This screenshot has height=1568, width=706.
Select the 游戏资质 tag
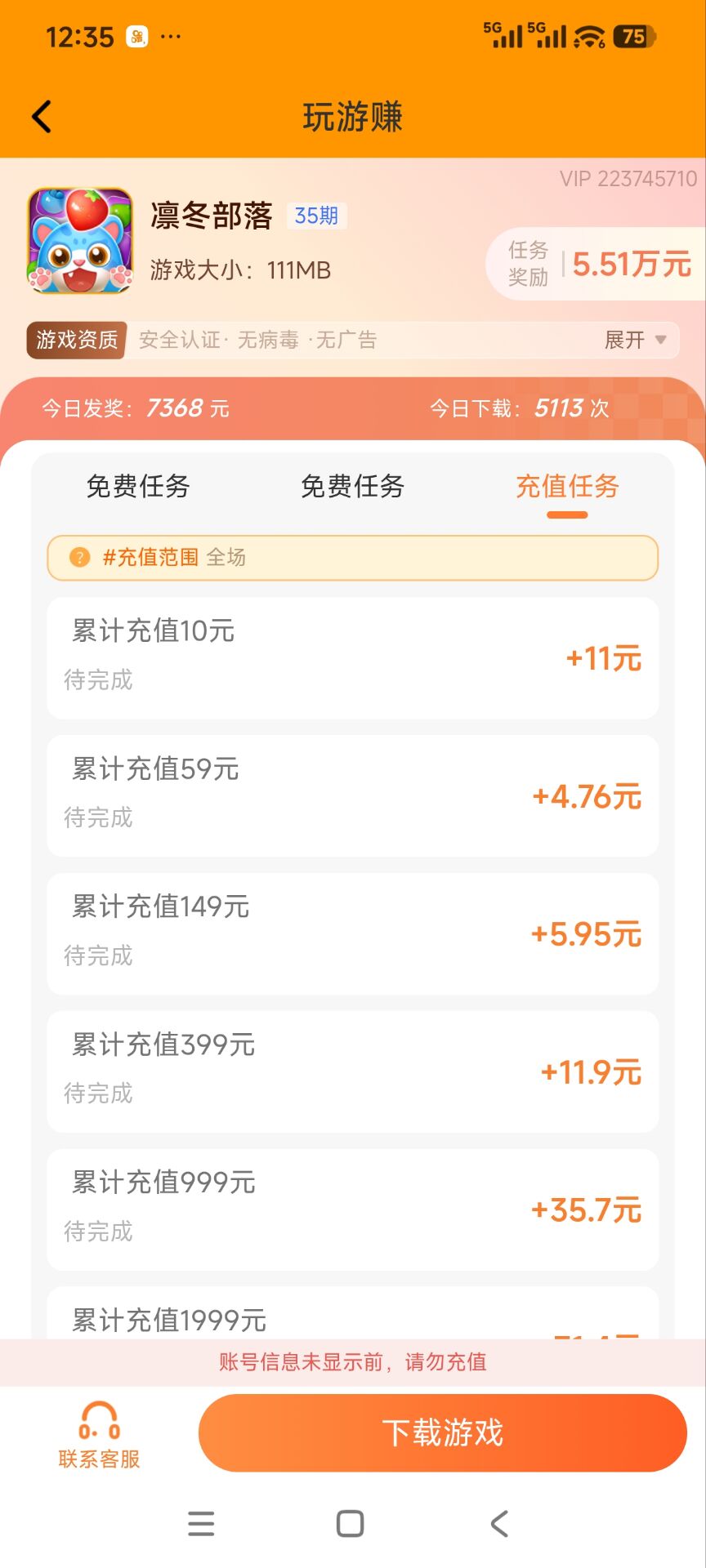[x=76, y=339]
